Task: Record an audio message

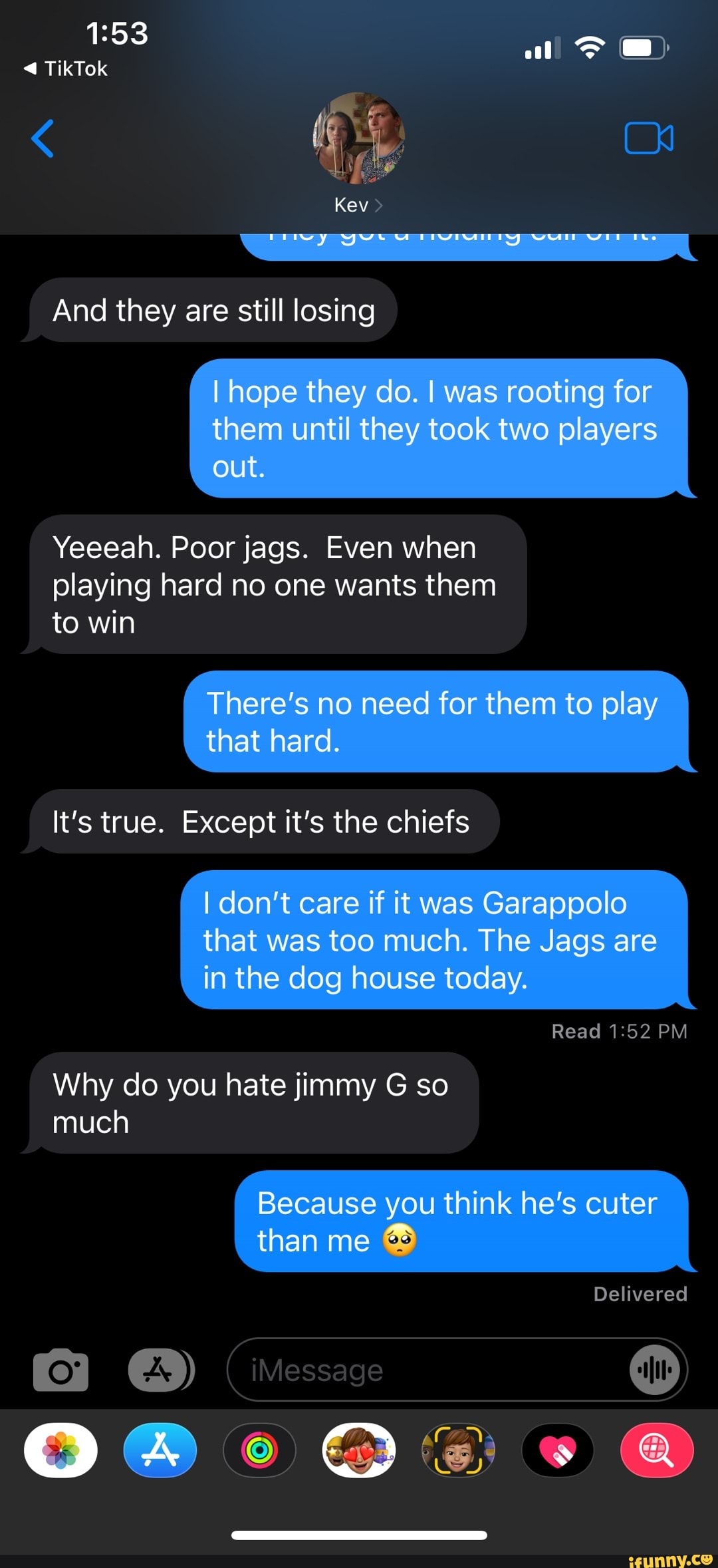Action: click(x=655, y=1370)
